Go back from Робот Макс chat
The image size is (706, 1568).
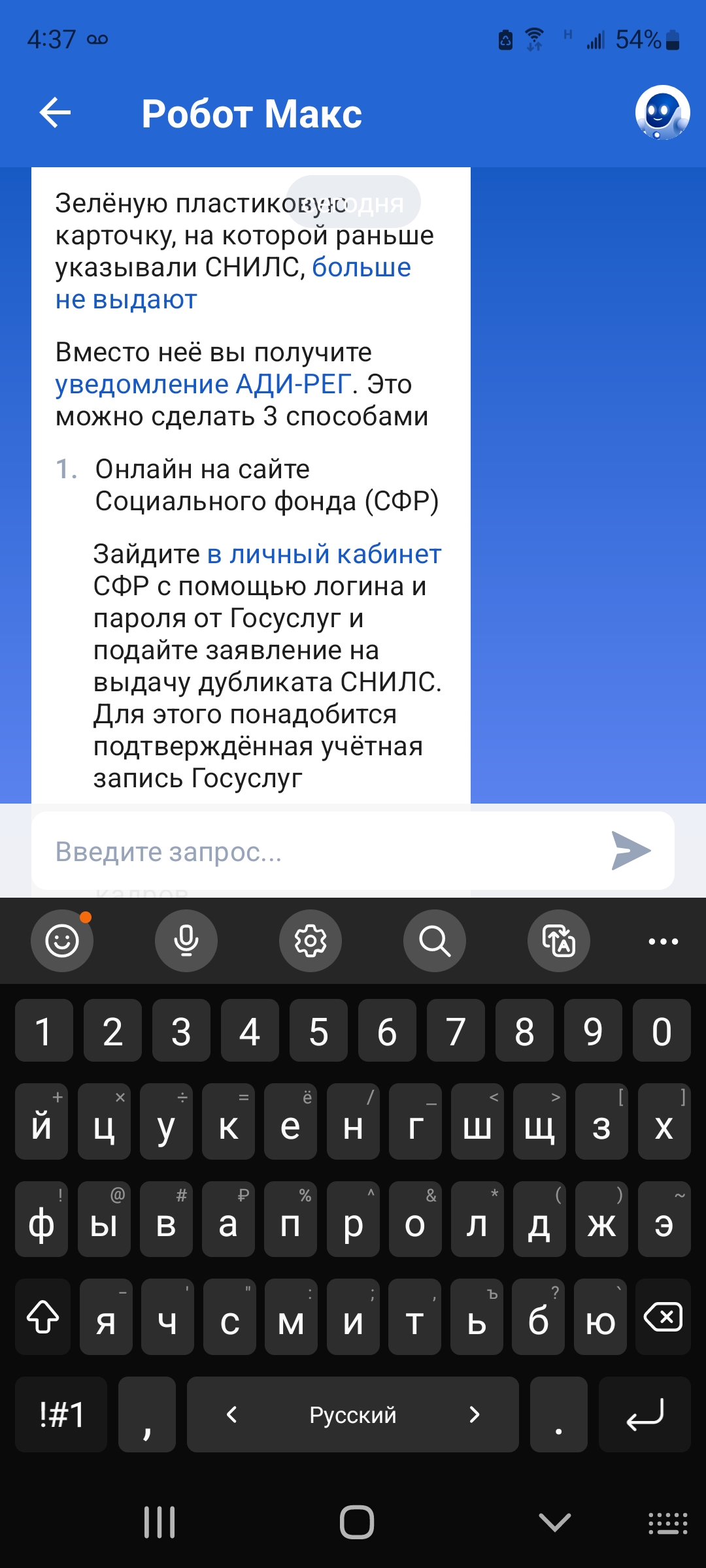coord(56,113)
